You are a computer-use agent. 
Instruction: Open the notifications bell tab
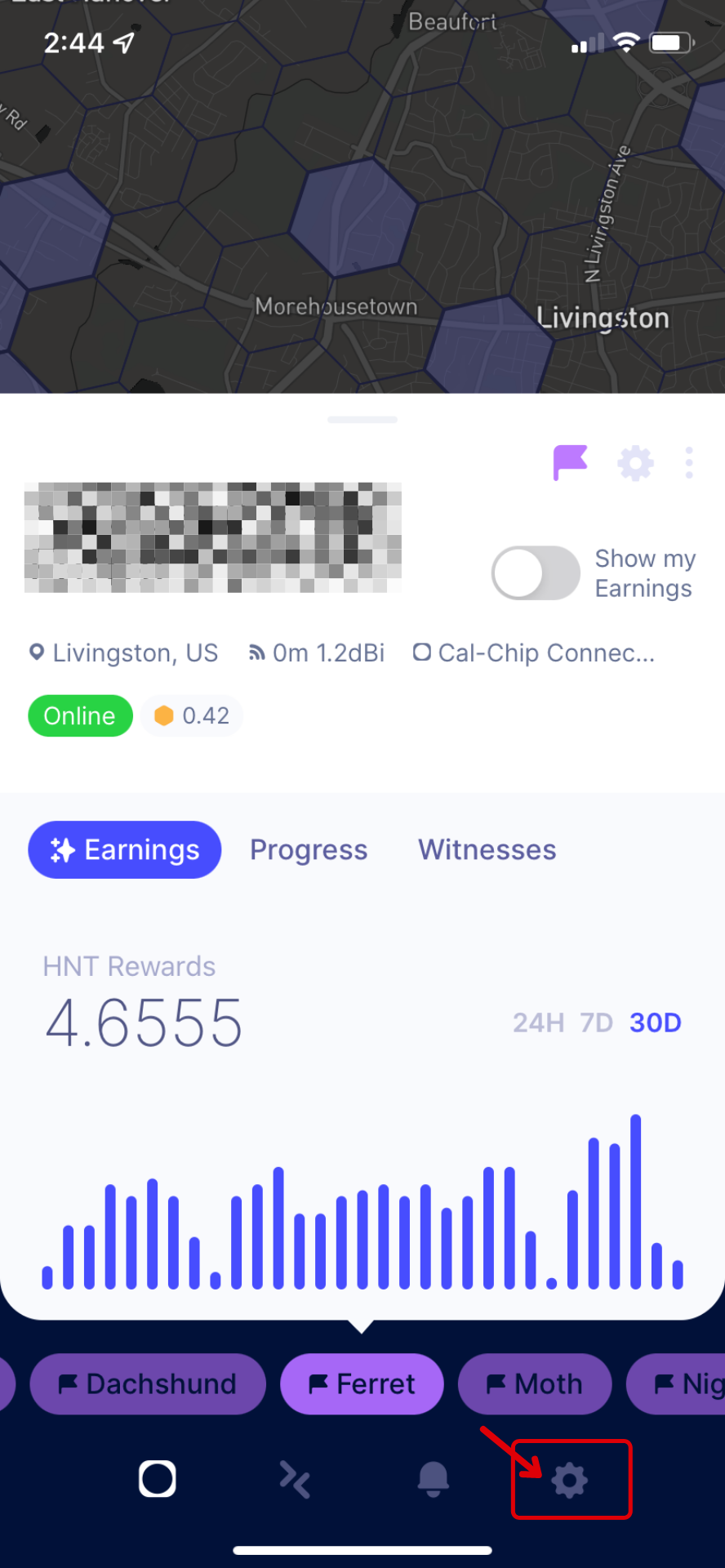(434, 1479)
